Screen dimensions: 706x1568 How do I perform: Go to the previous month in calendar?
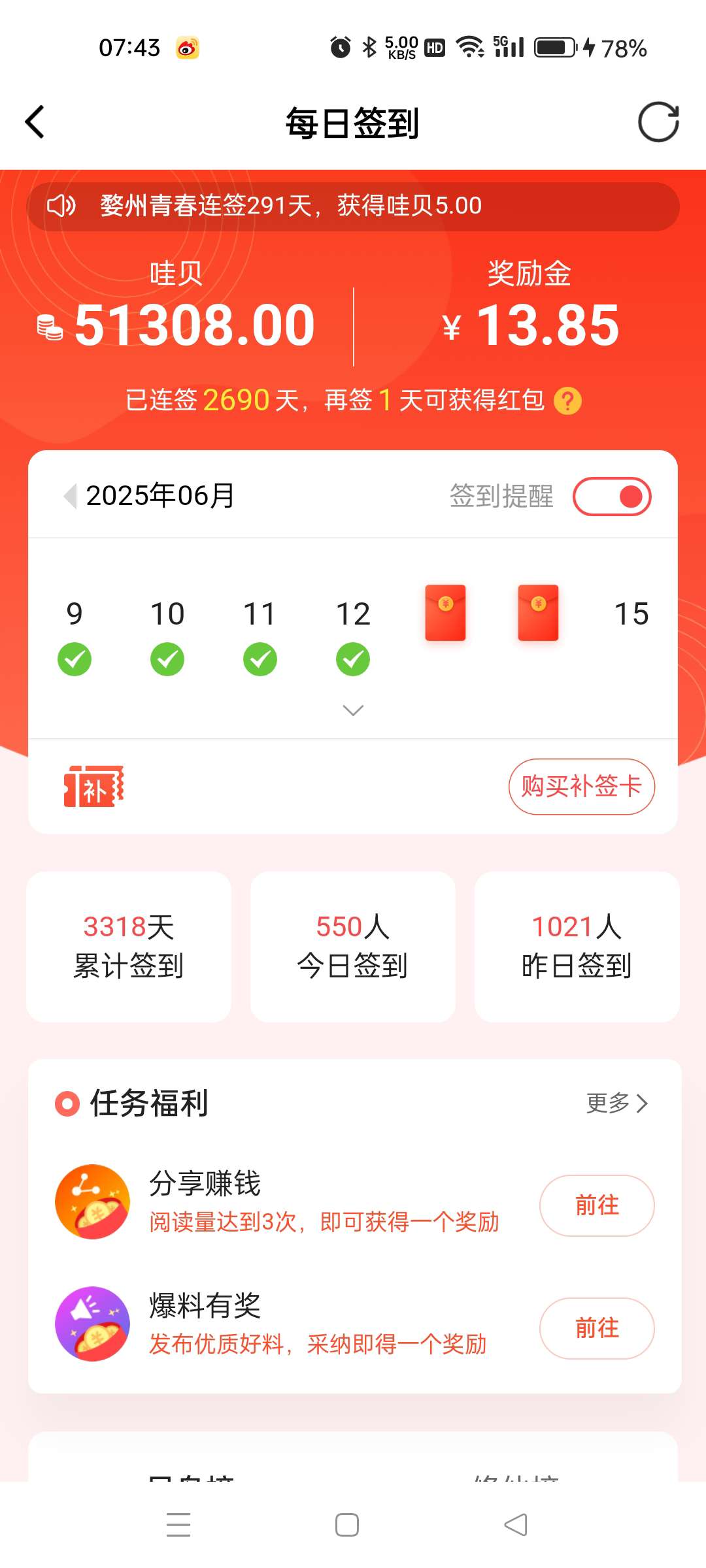pos(70,496)
